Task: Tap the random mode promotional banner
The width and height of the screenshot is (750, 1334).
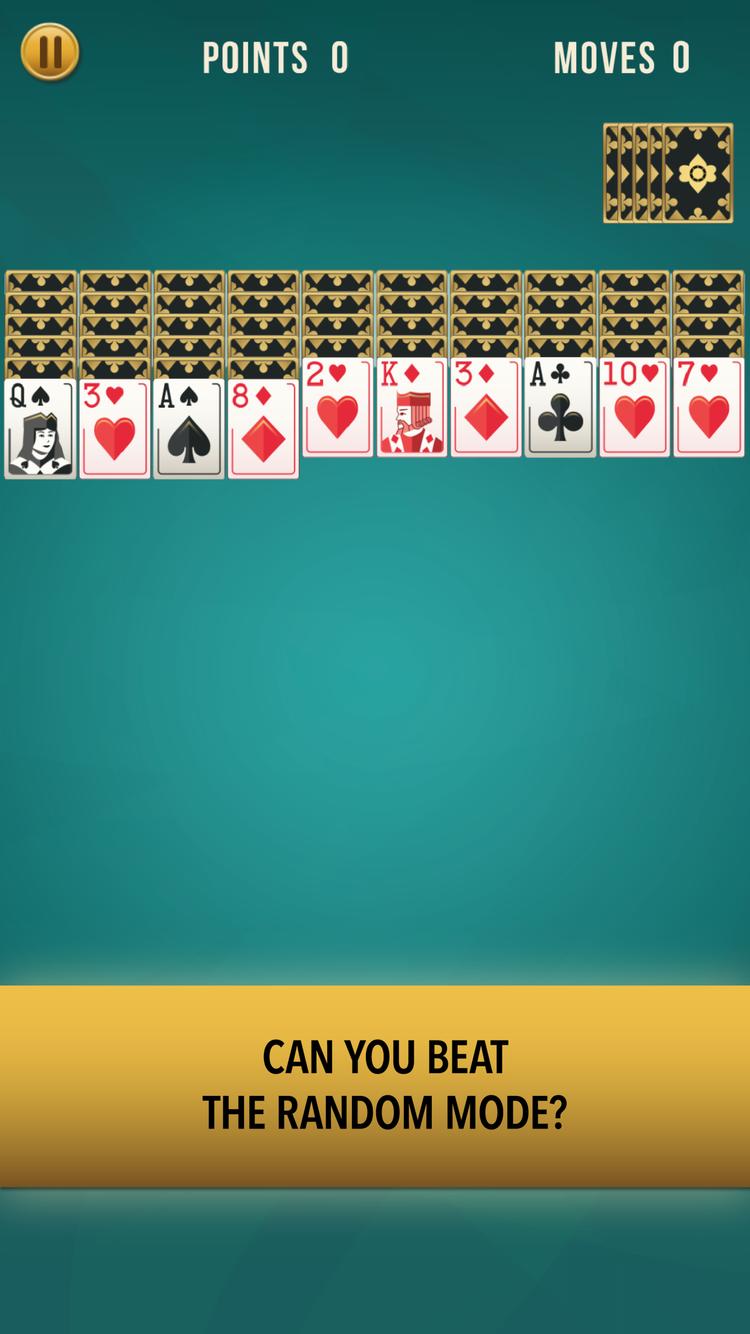Action: point(375,1082)
